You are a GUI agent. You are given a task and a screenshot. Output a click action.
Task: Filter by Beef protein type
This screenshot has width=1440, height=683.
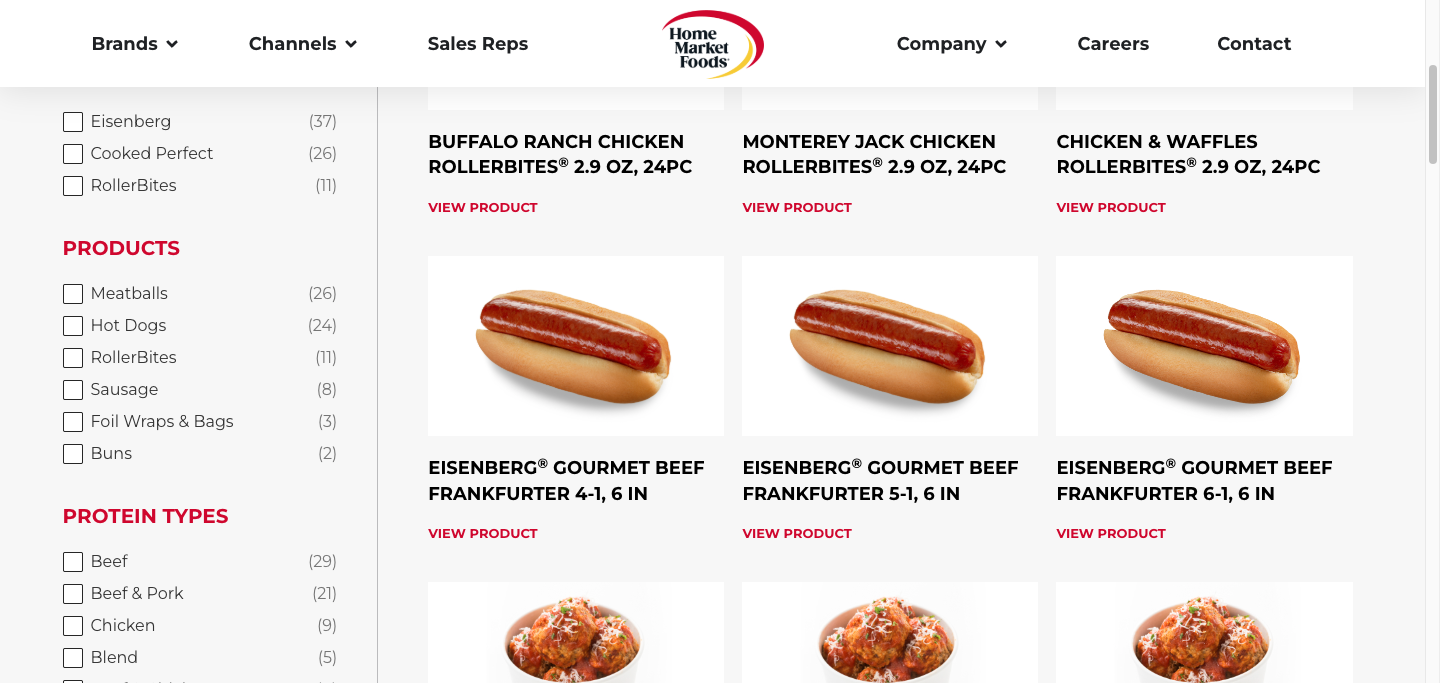tap(73, 562)
